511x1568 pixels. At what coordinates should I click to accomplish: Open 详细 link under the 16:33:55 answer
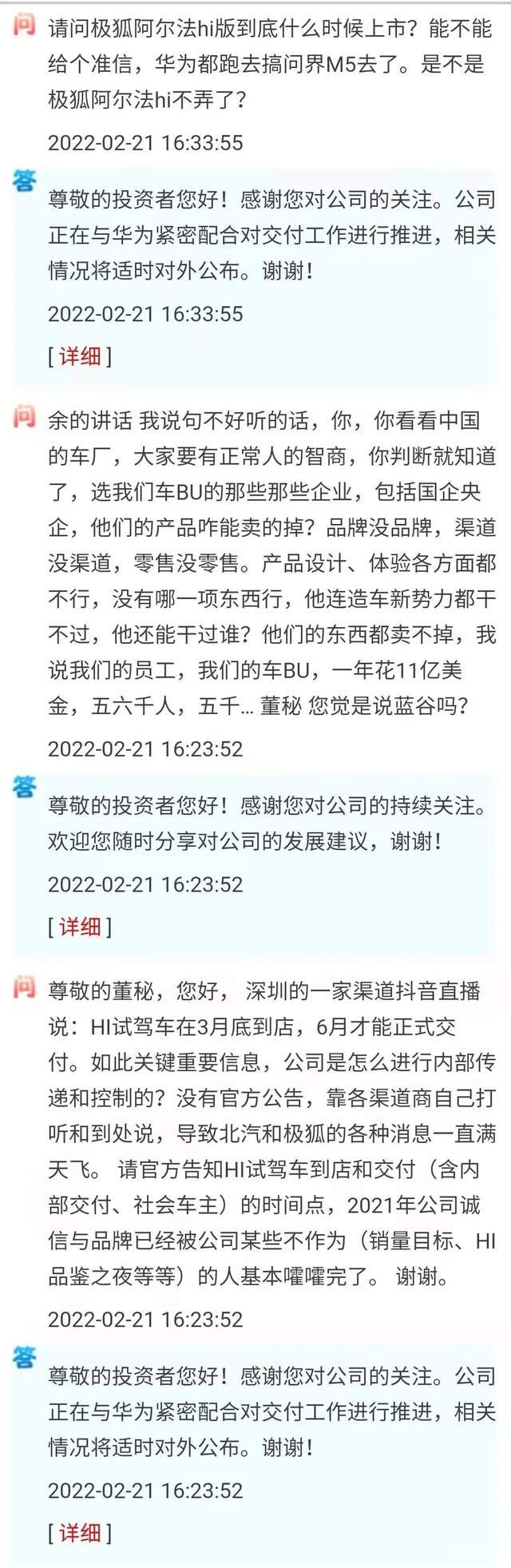coord(80,356)
